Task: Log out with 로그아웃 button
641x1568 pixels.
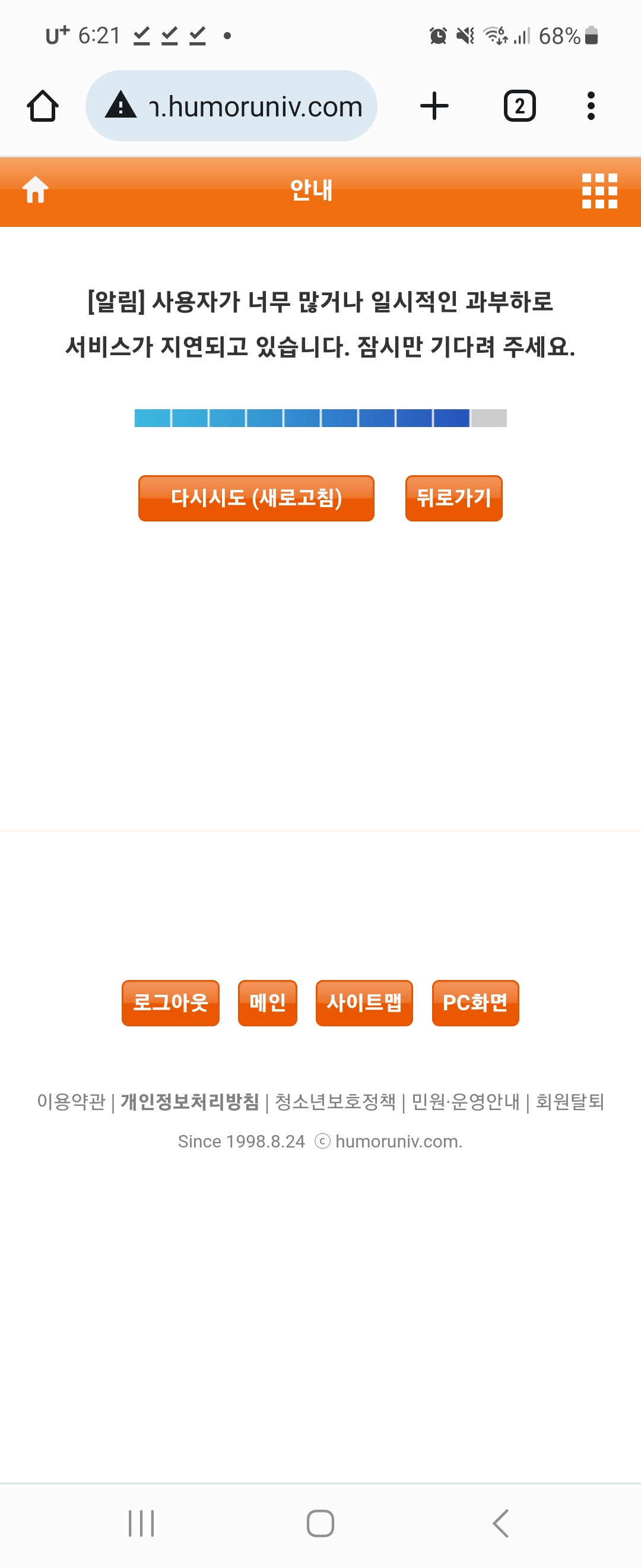Action: click(x=170, y=1003)
